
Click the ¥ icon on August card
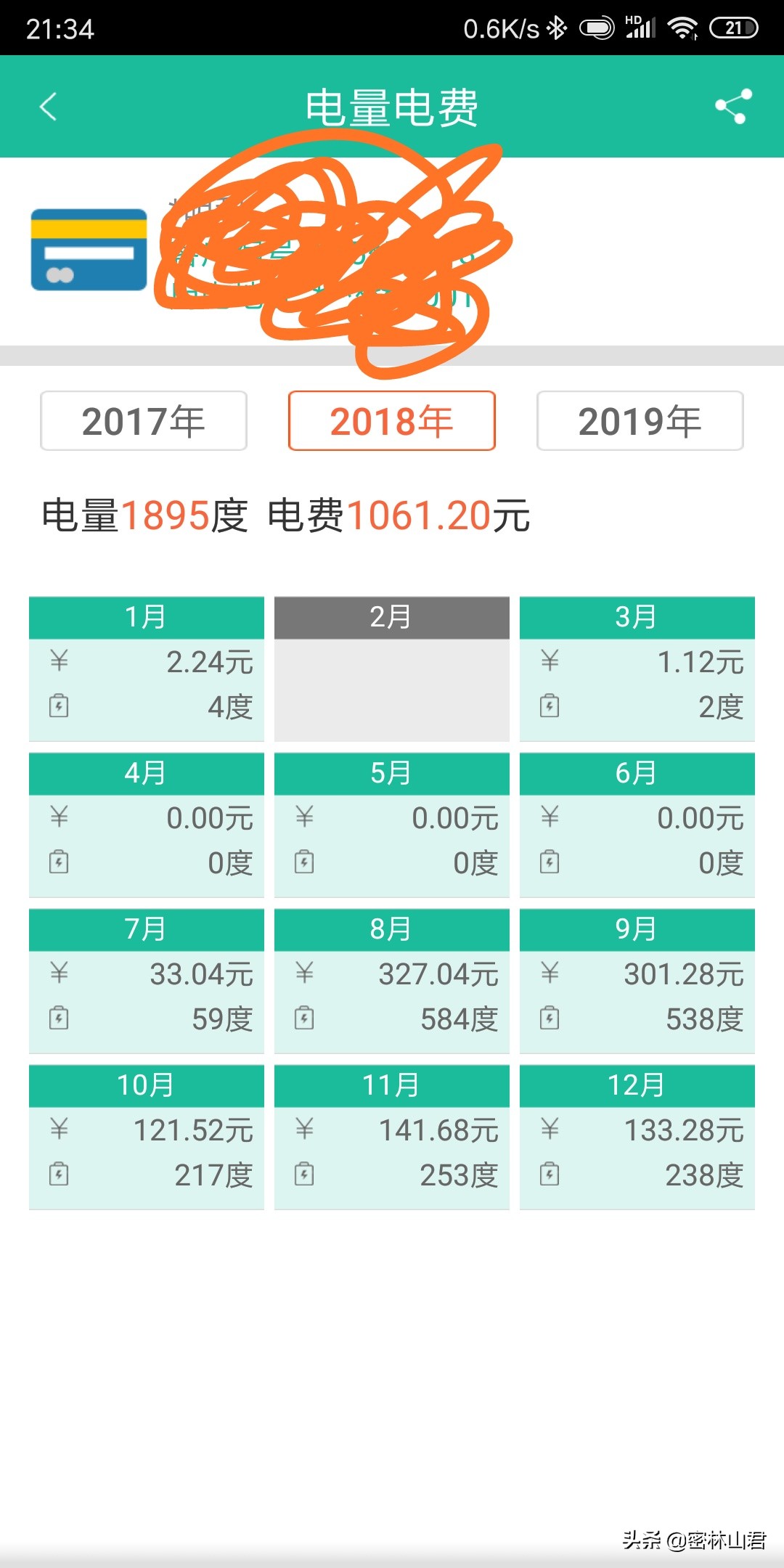coord(303,975)
